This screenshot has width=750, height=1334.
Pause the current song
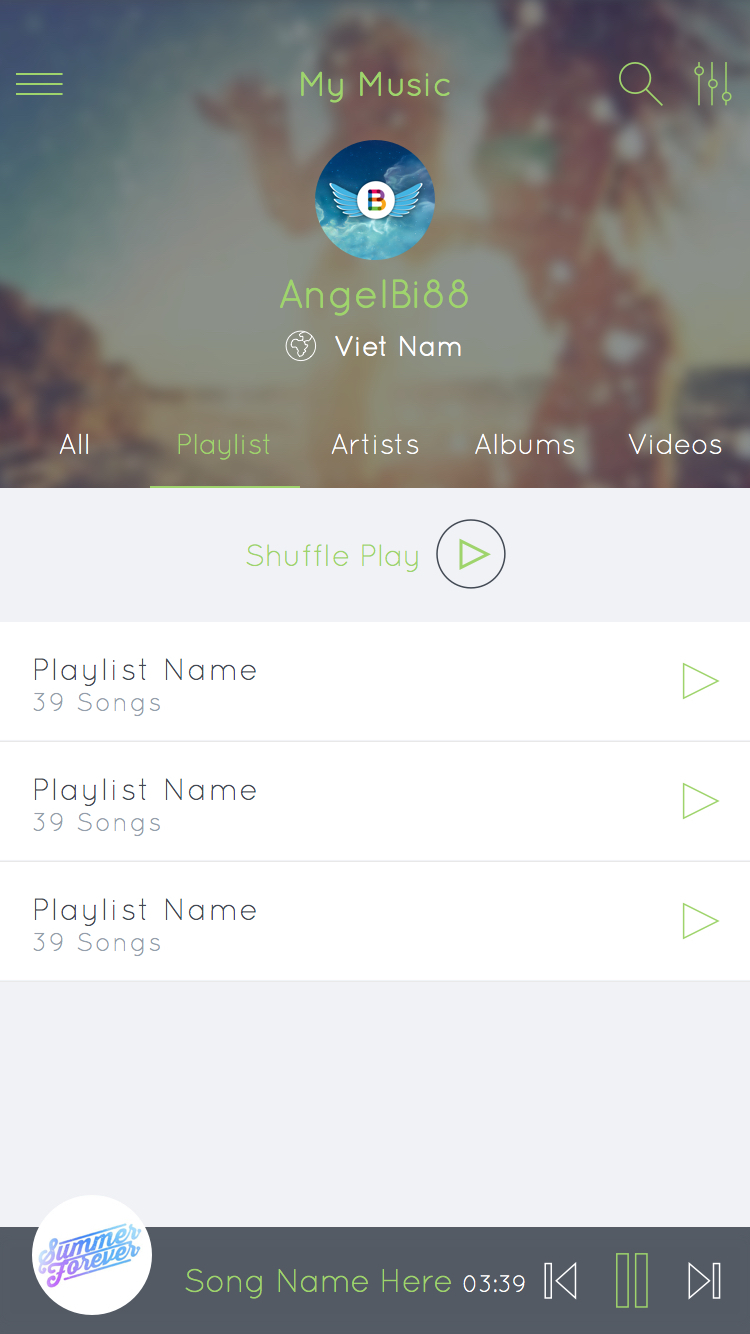(x=632, y=1281)
